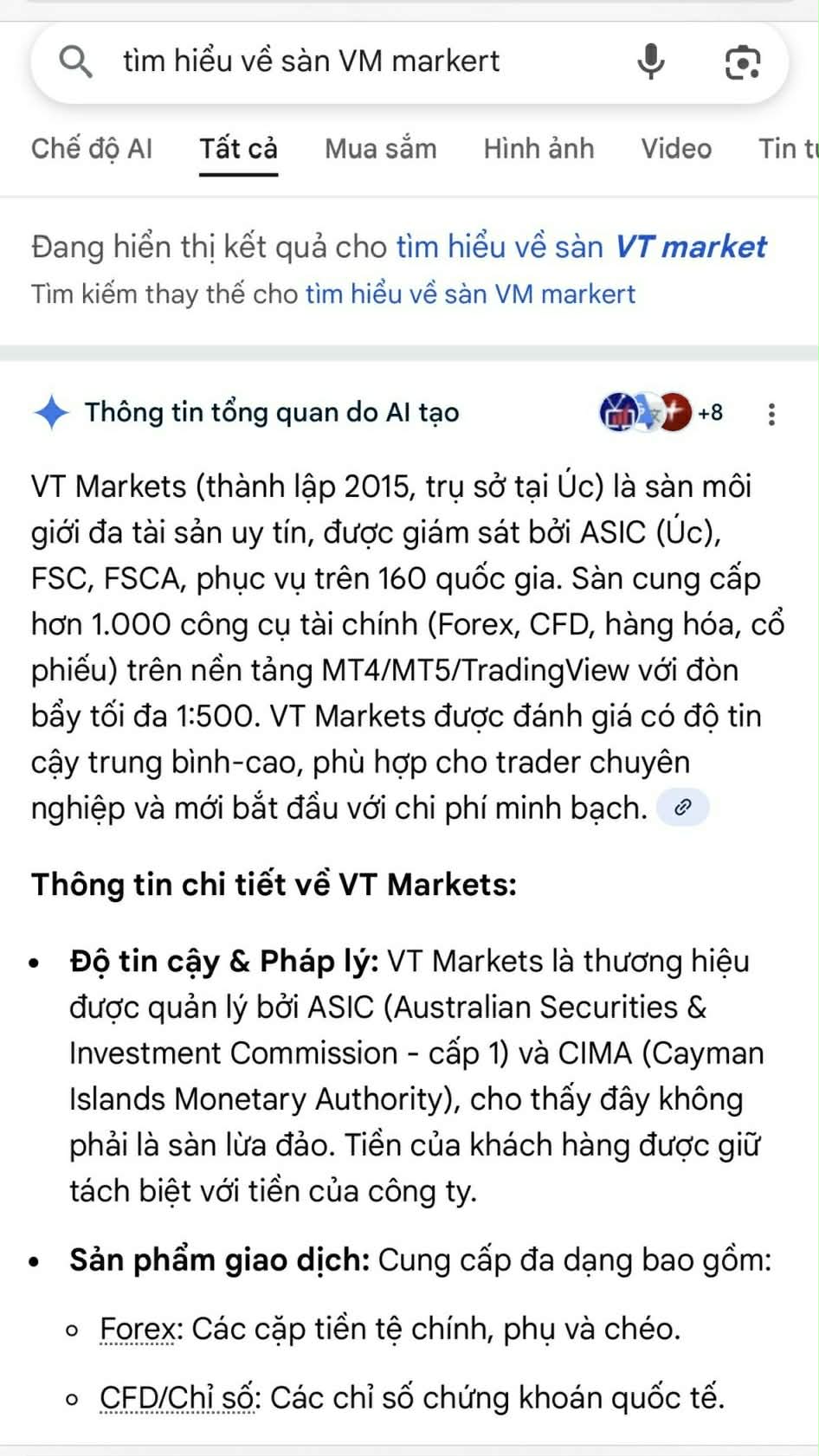Open Google Lens camera search
Viewport: 819px width, 1456px height.
click(x=743, y=61)
